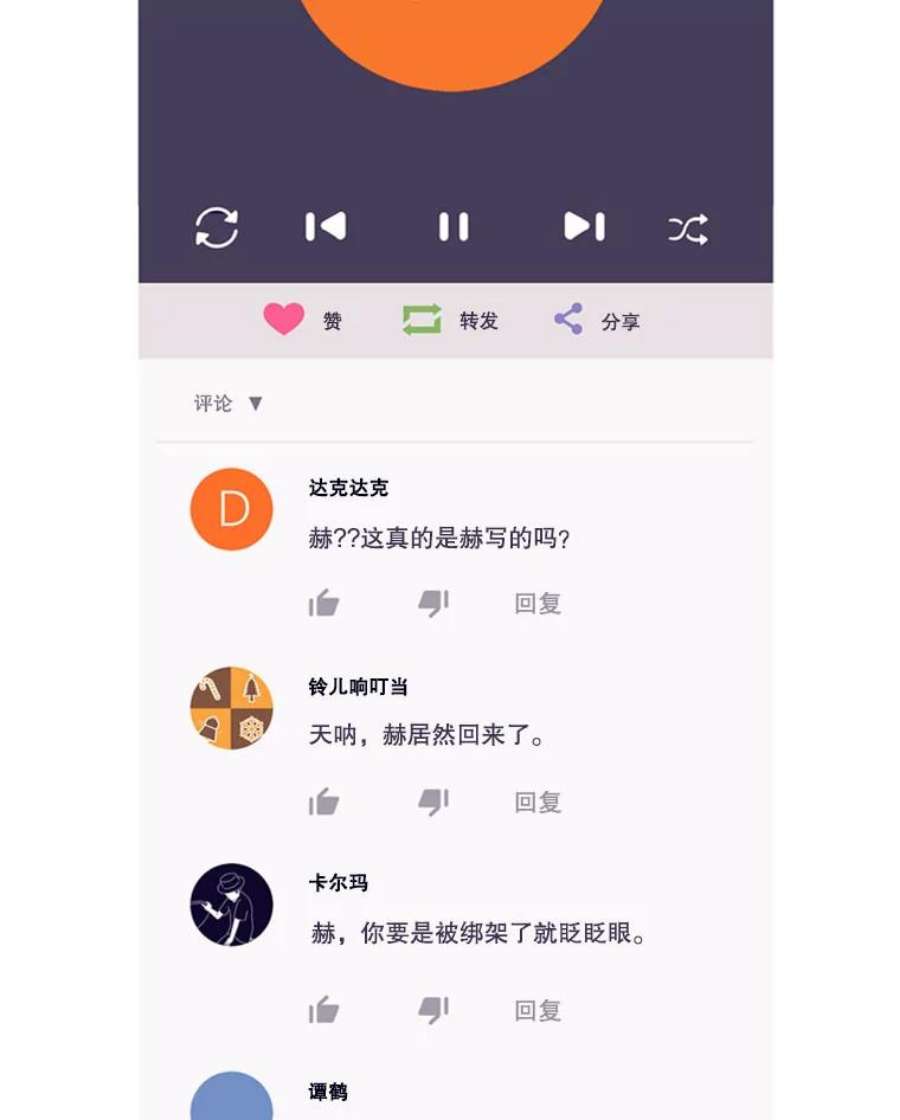Thumbs up 铃儿响叮当's comment
Screen dimensions: 900x1120
(x=324, y=801)
